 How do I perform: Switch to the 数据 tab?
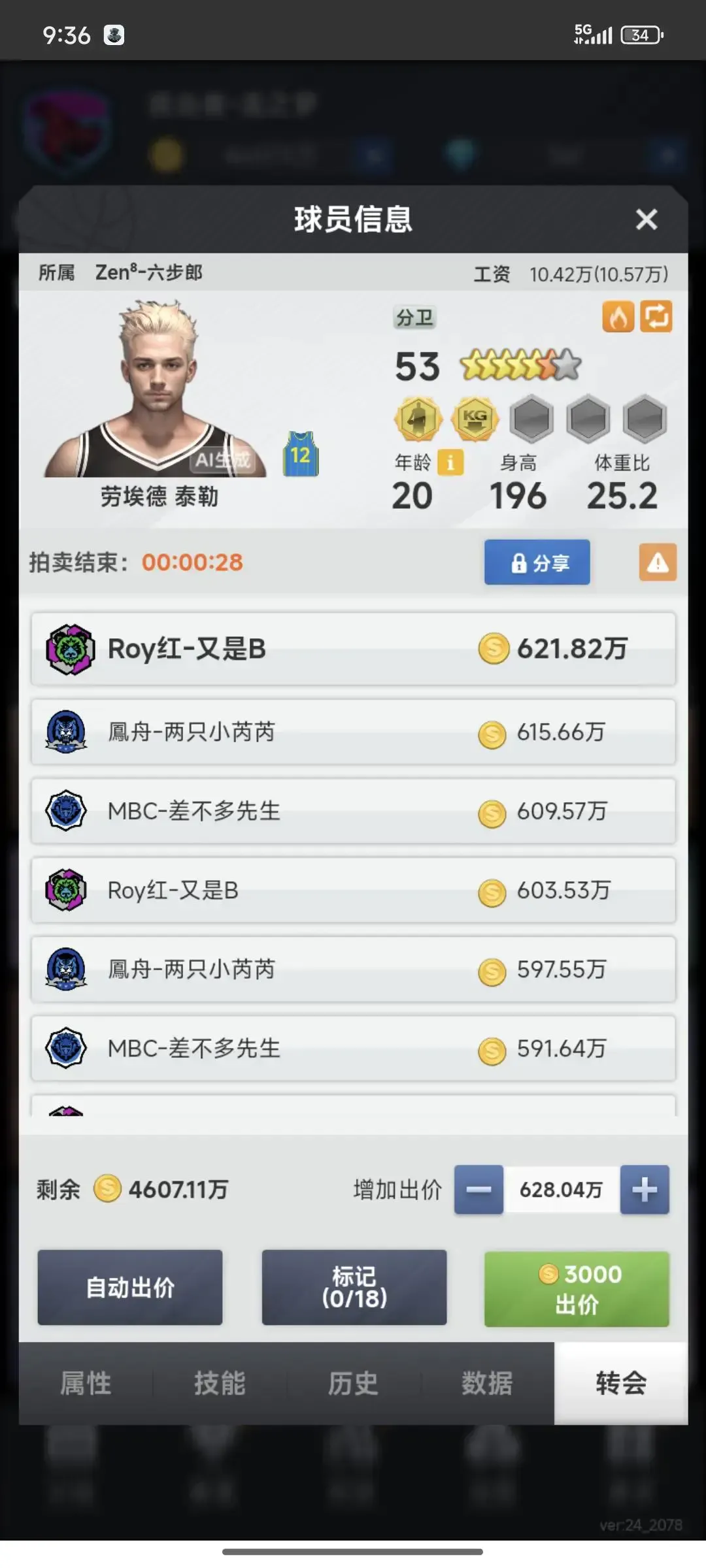(487, 1383)
